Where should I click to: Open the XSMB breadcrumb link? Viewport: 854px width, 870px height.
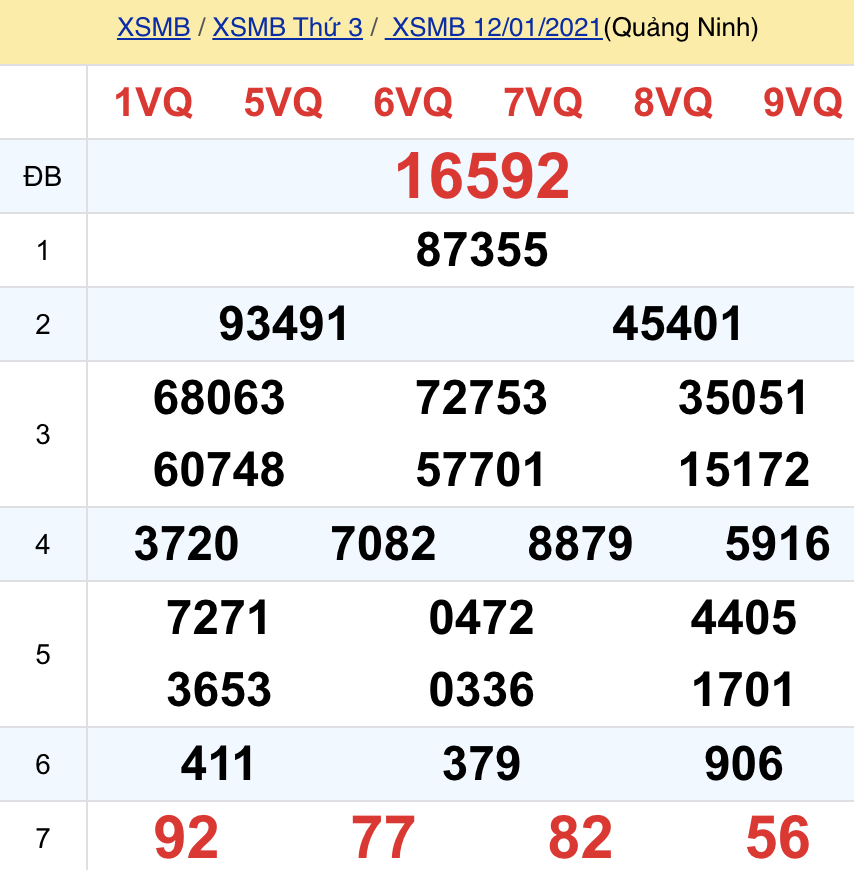pos(153,27)
